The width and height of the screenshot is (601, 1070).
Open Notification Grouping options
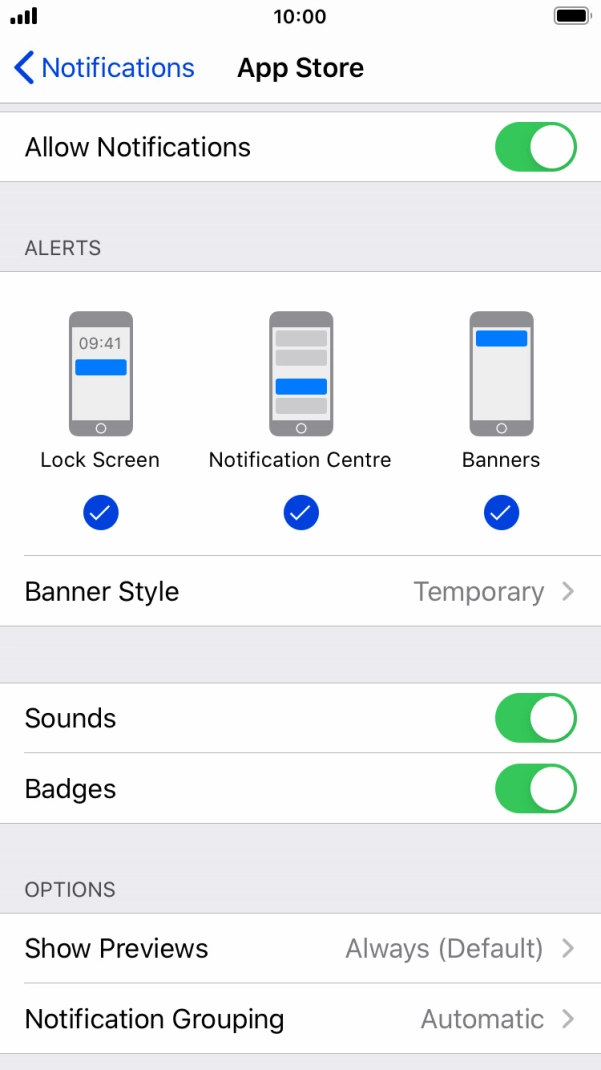pos(300,1019)
